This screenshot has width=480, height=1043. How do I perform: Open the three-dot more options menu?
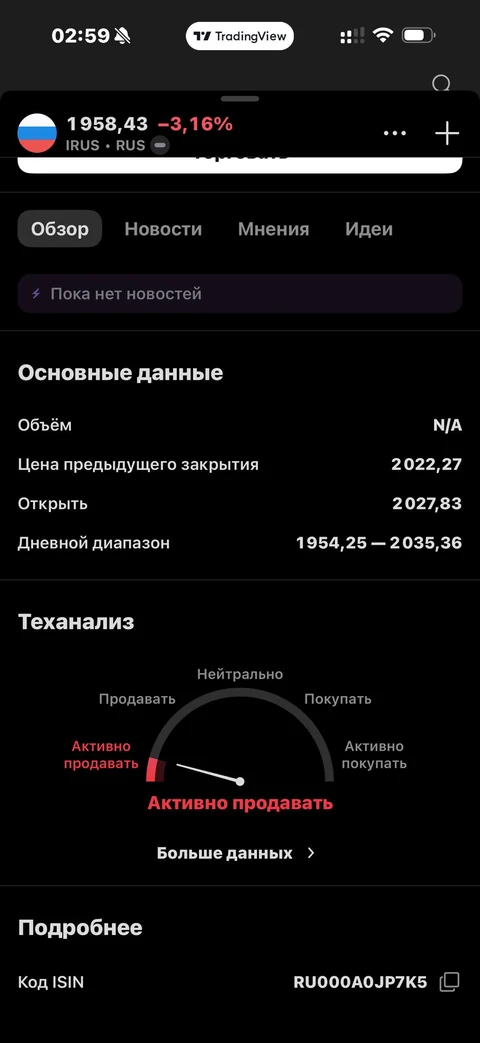(x=395, y=134)
